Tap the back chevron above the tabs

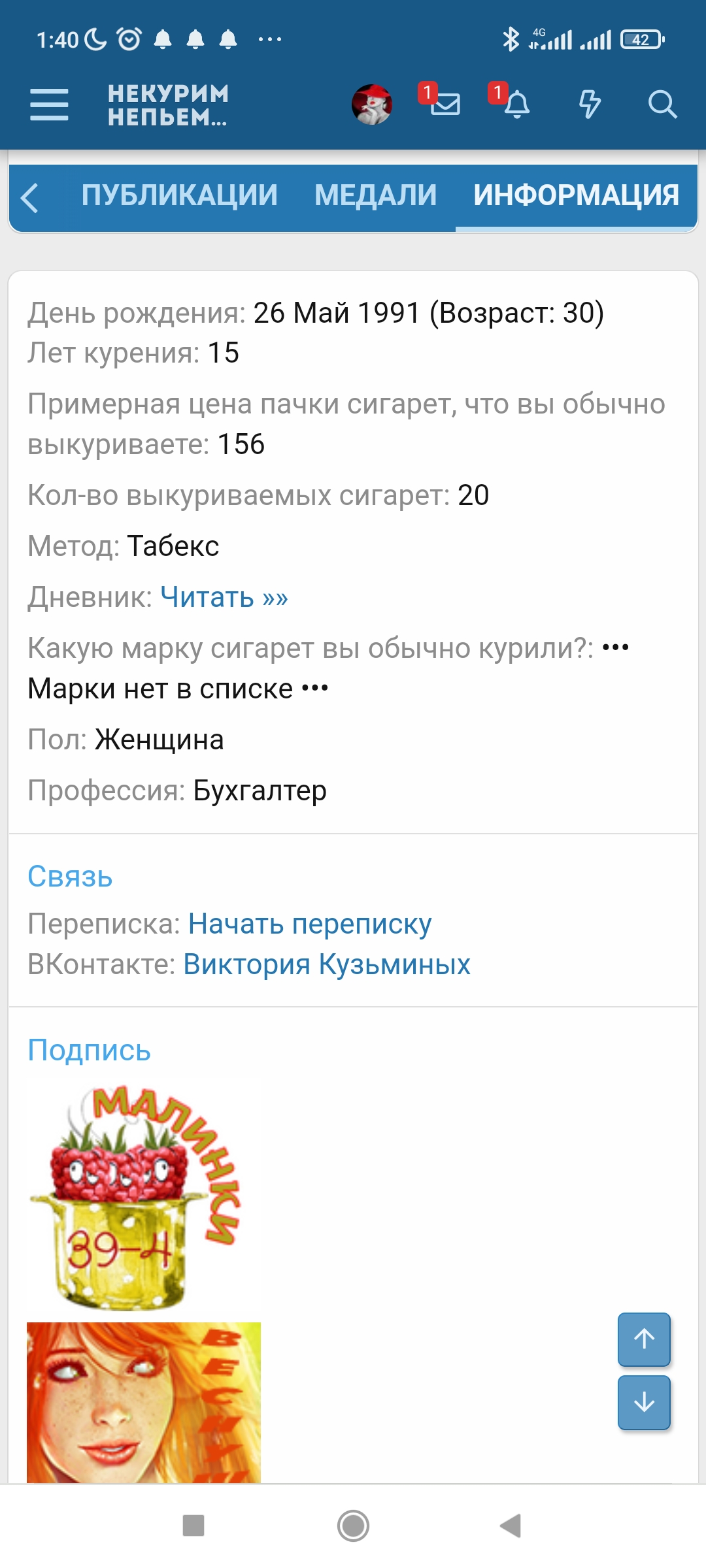pyautogui.click(x=31, y=196)
